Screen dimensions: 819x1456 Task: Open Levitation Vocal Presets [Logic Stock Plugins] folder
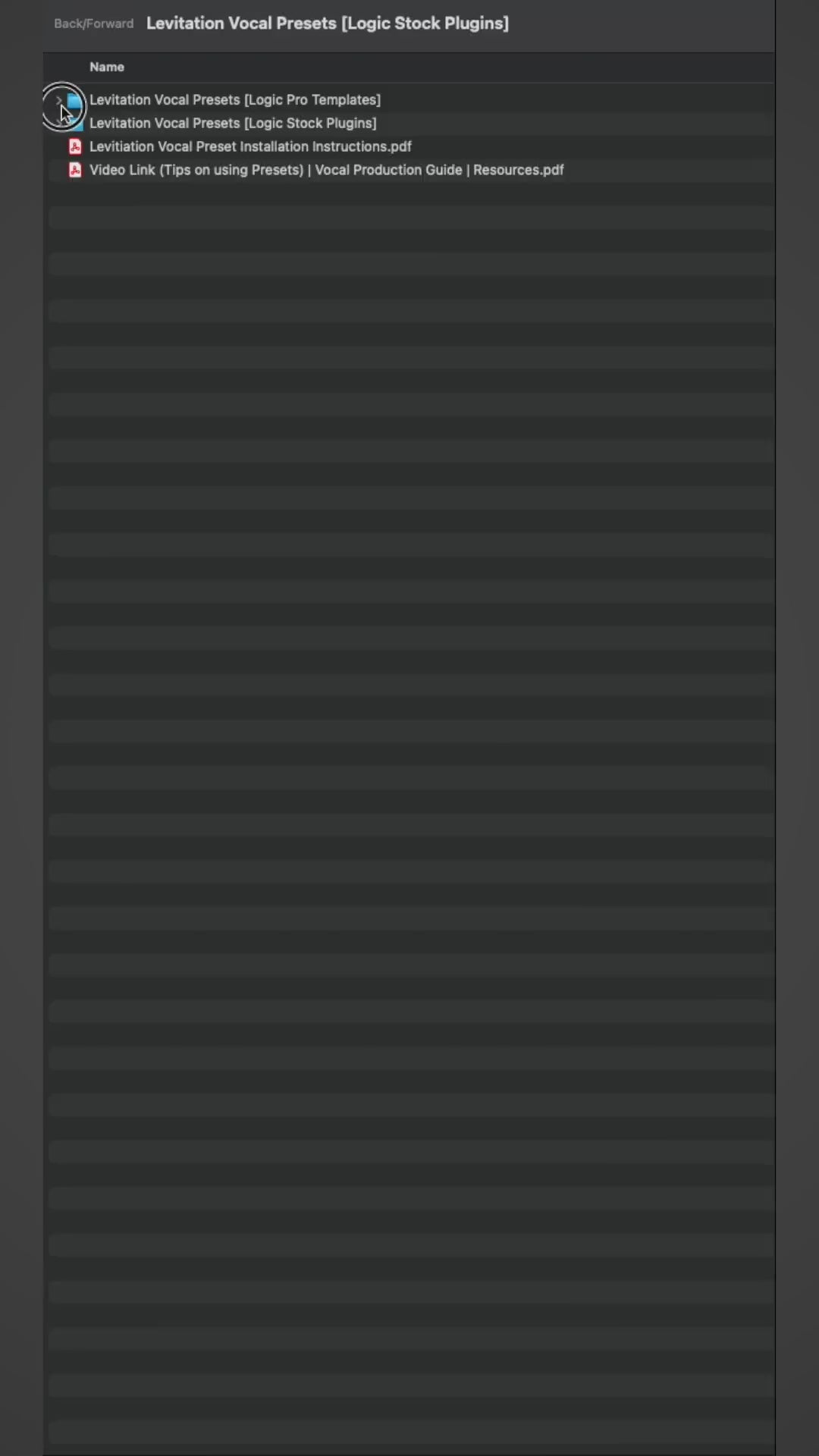point(233,123)
